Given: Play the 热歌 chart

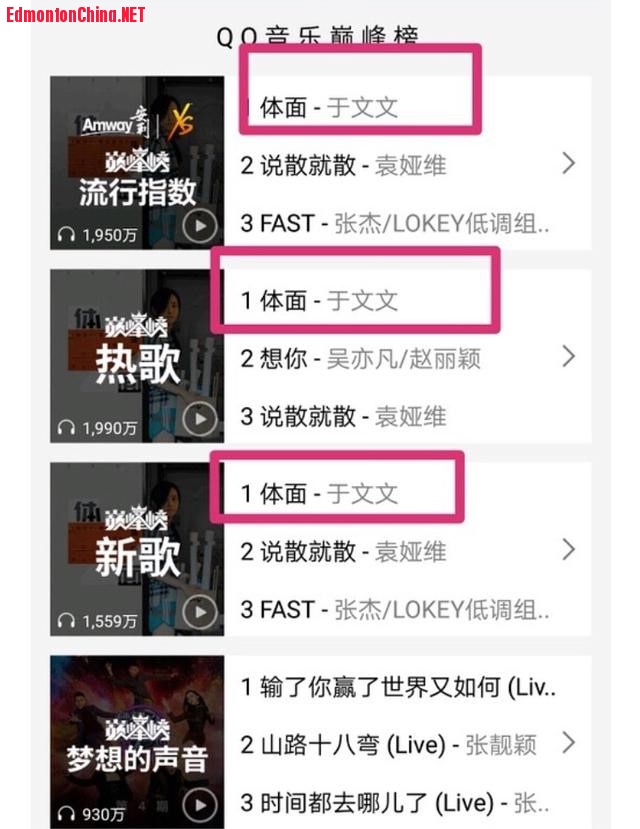Looking at the screenshot, I should (x=201, y=420).
